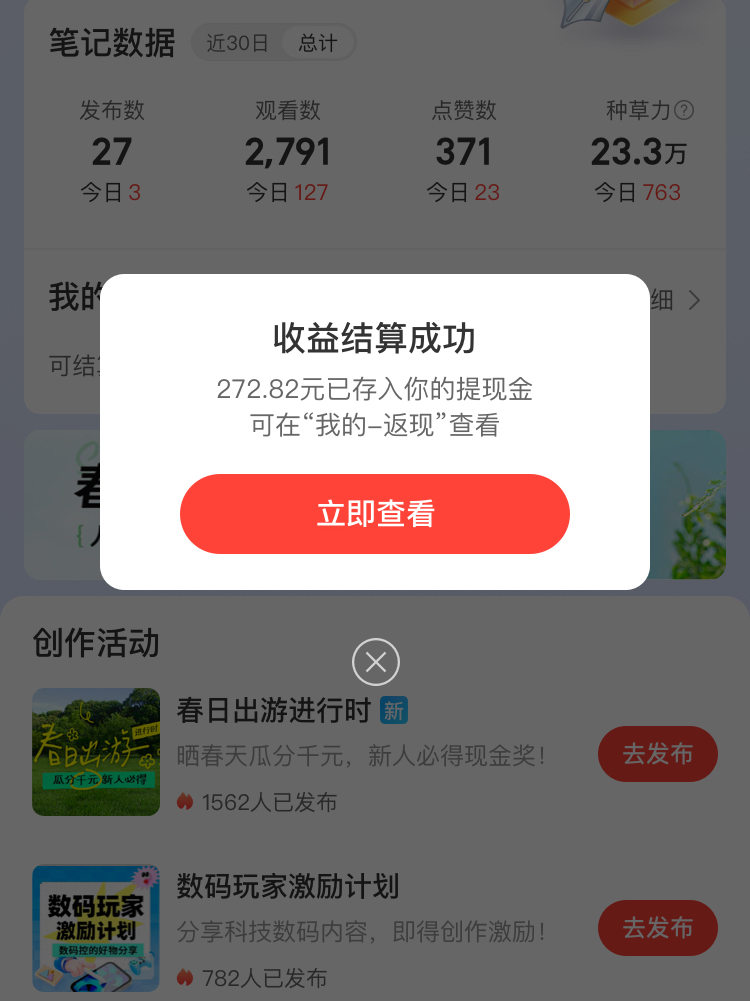The image size is (750, 1001).
Task: Open the 数码玩家激励计划 activity
Action: [288, 886]
